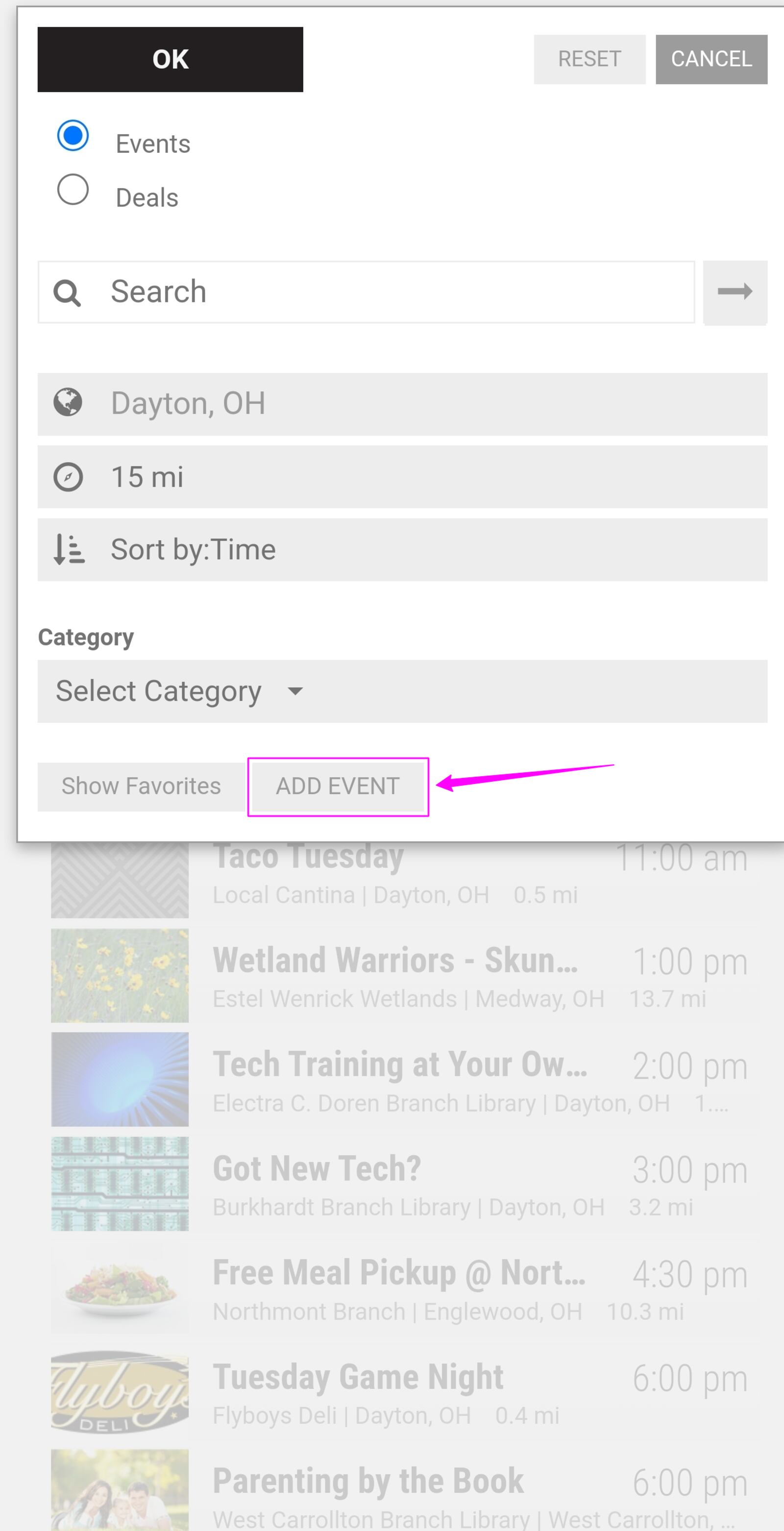Add a new event
Screen dimensions: 784x1531
pyautogui.click(x=338, y=786)
